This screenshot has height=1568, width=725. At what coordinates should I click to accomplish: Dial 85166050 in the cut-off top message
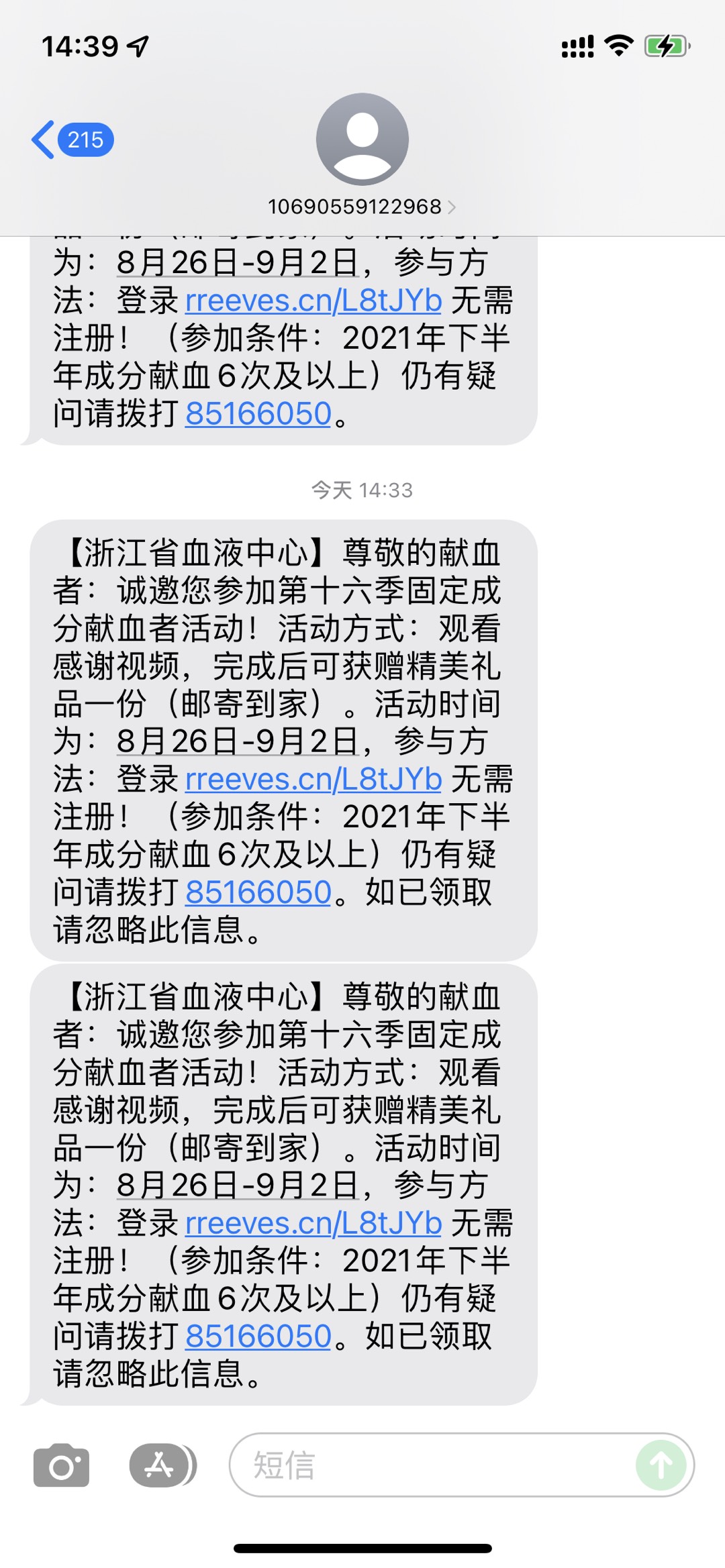tap(258, 413)
